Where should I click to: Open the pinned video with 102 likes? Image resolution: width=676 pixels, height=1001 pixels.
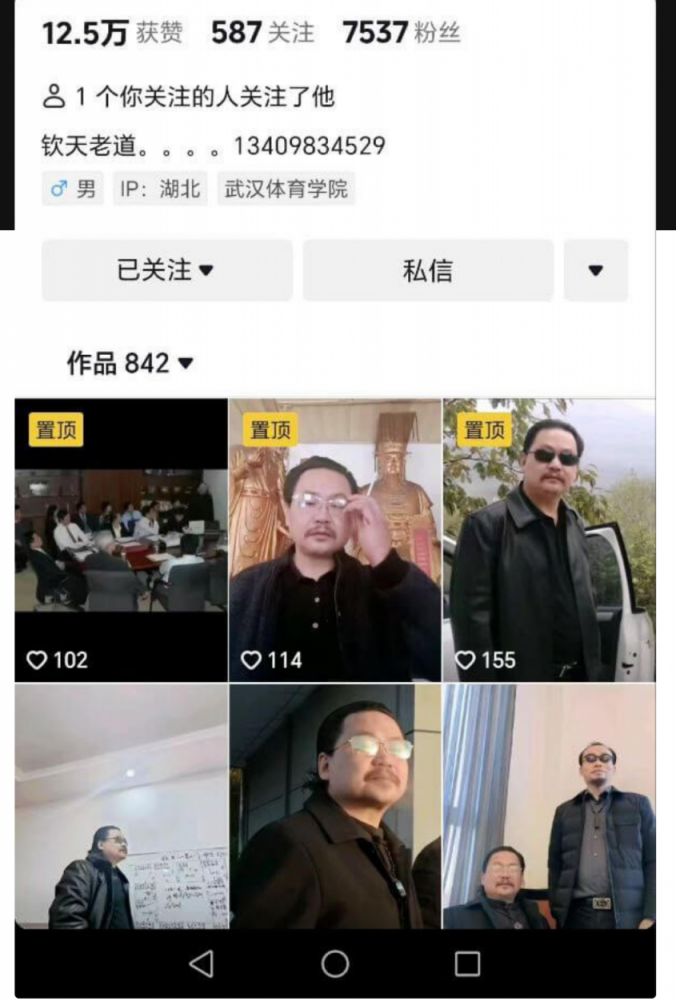(121, 540)
